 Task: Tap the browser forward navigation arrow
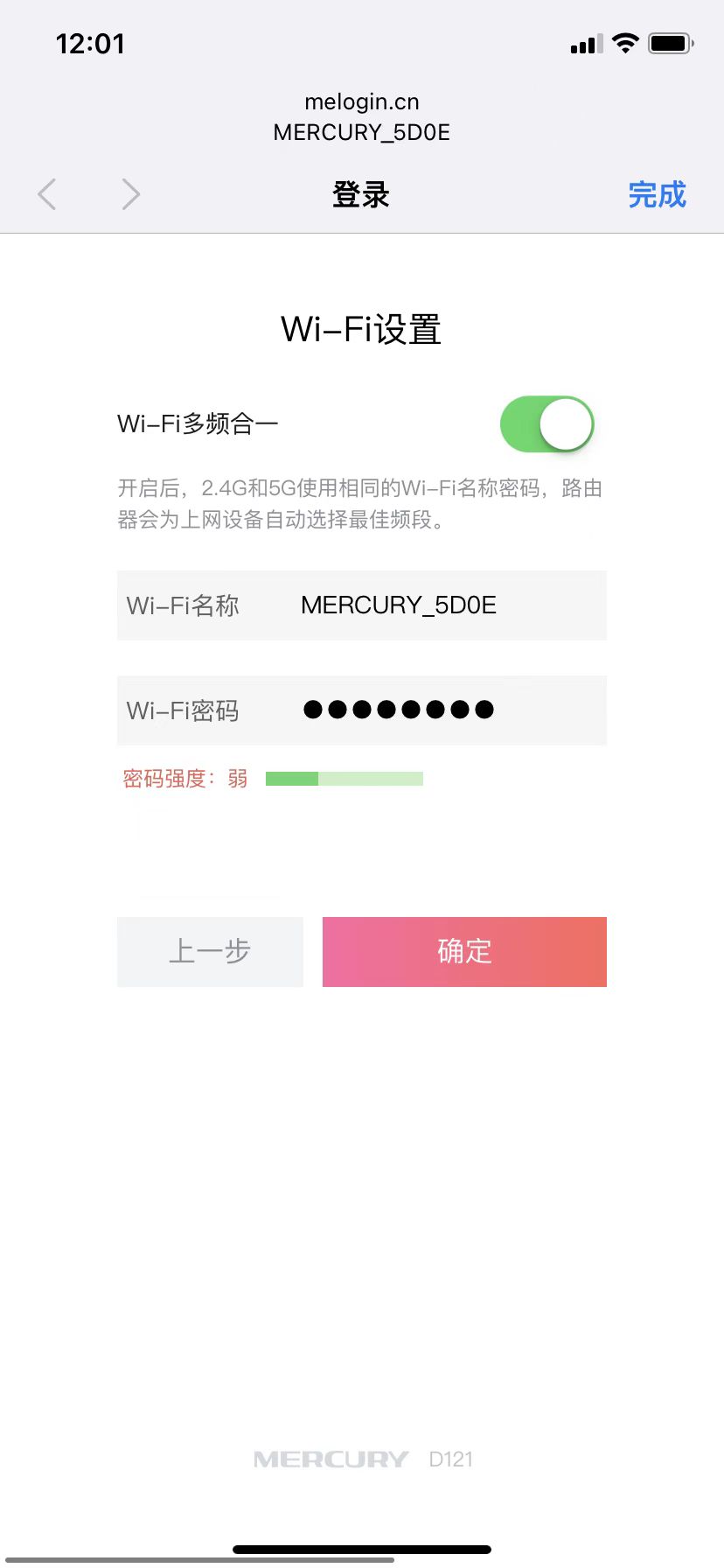130,194
